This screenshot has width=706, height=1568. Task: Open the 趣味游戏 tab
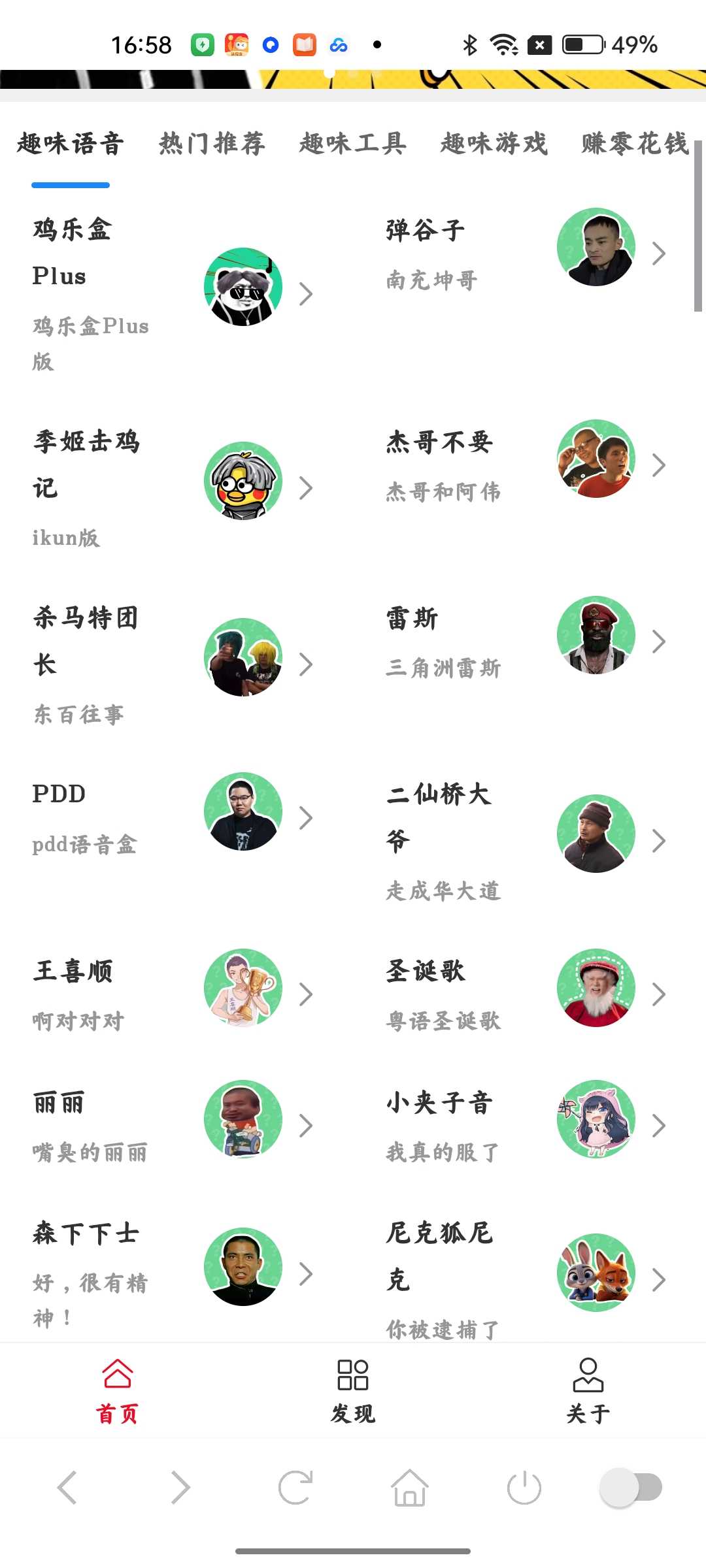tap(494, 143)
